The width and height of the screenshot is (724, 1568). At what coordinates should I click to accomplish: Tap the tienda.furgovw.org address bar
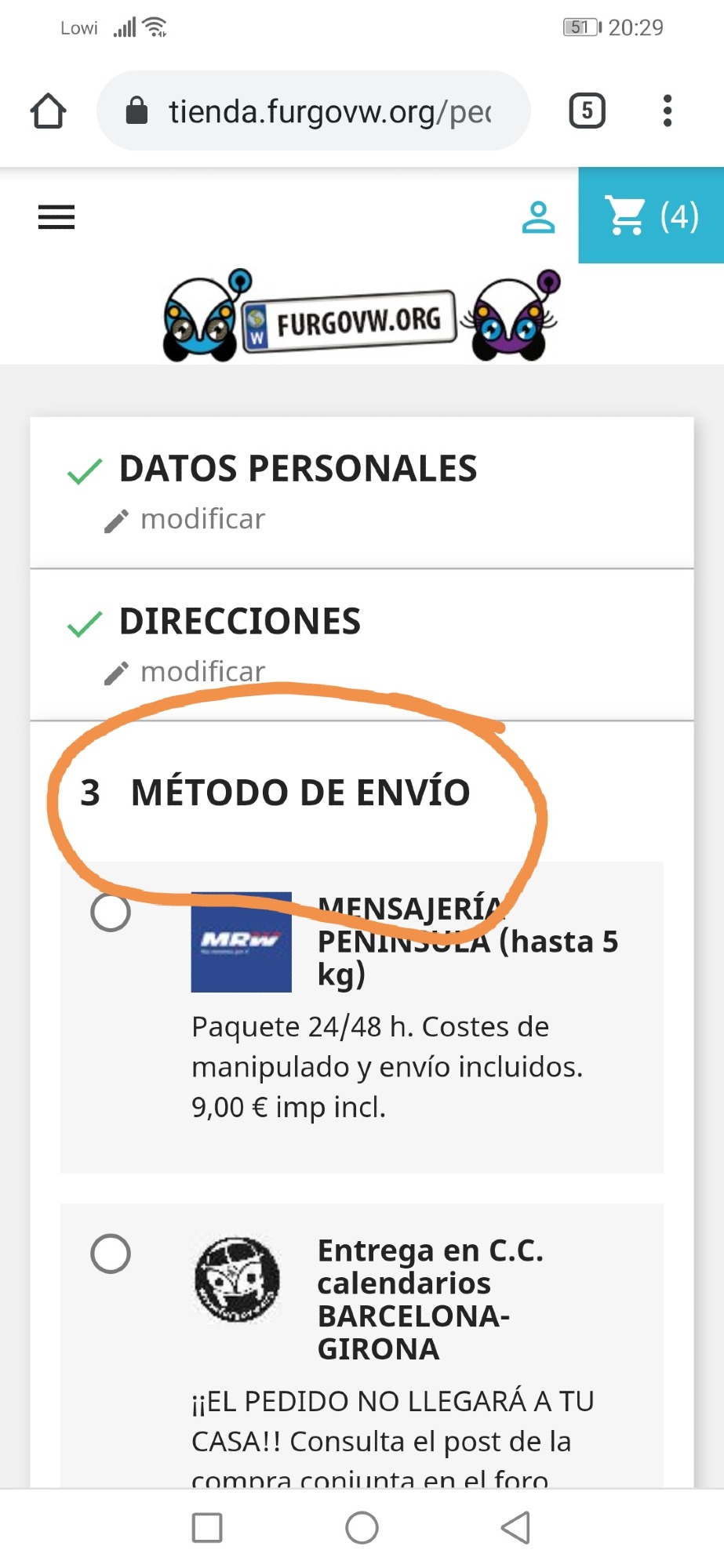click(314, 111)
